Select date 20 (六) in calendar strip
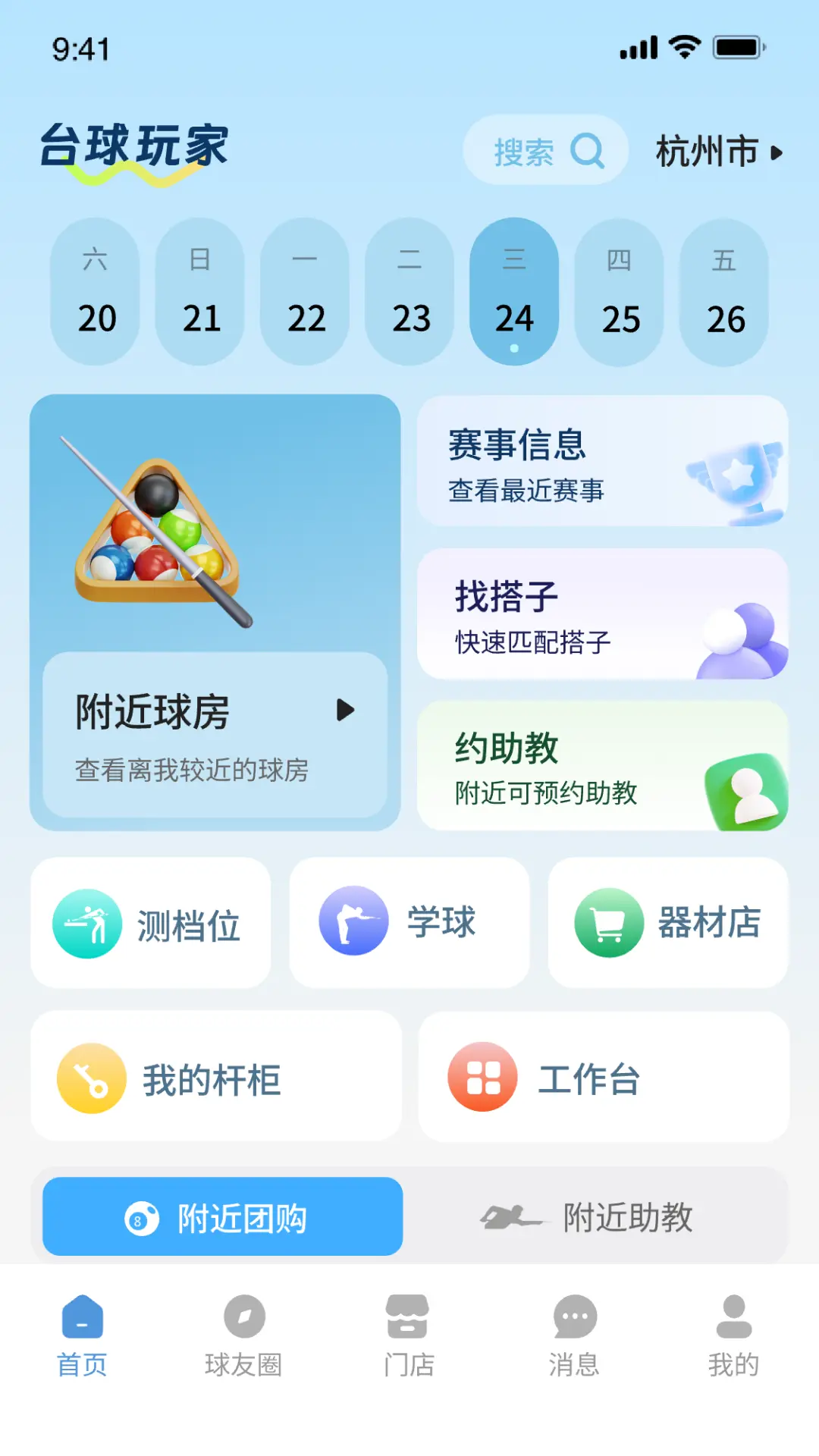Screen dimensions: 819x1456 pos(96,293)
